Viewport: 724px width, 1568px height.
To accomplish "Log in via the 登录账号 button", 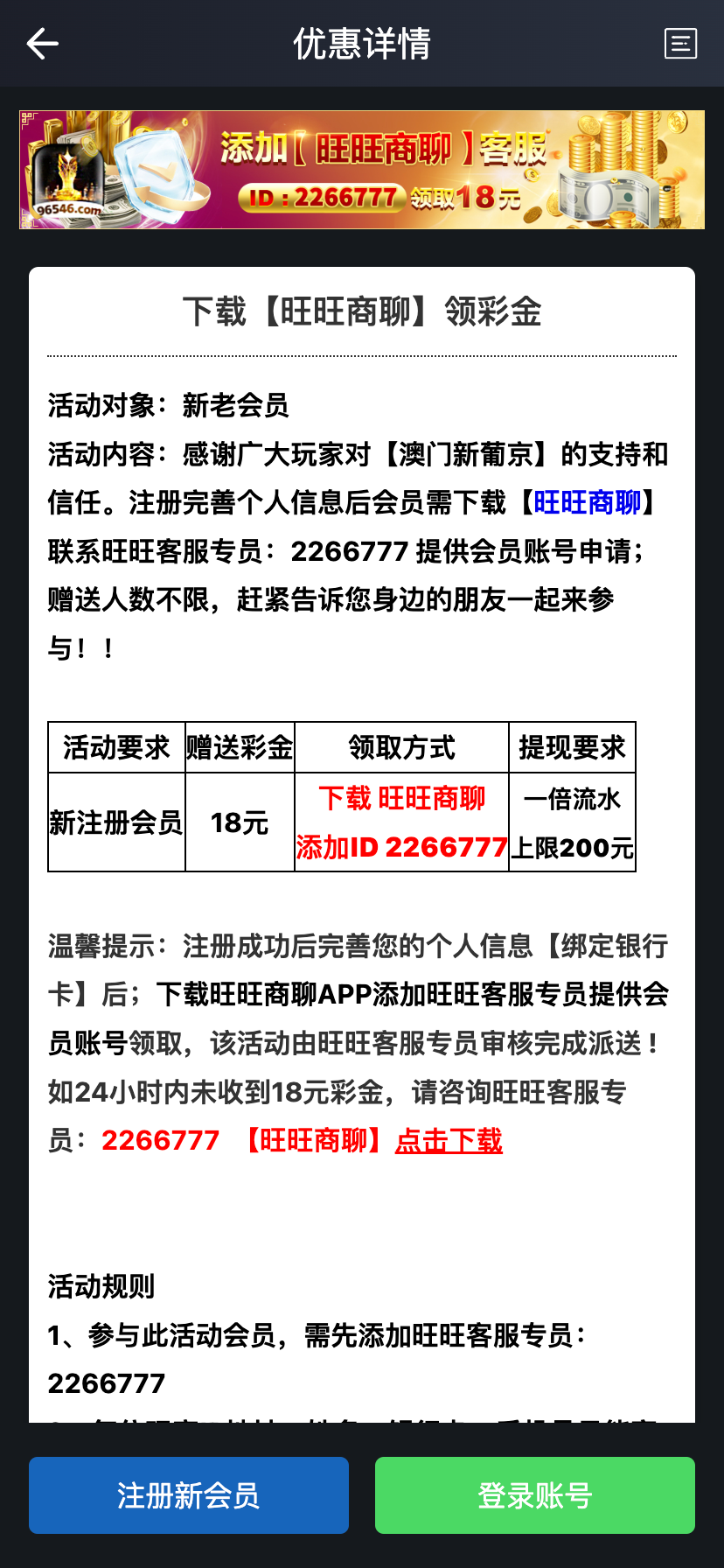I will coord(535,1495).
